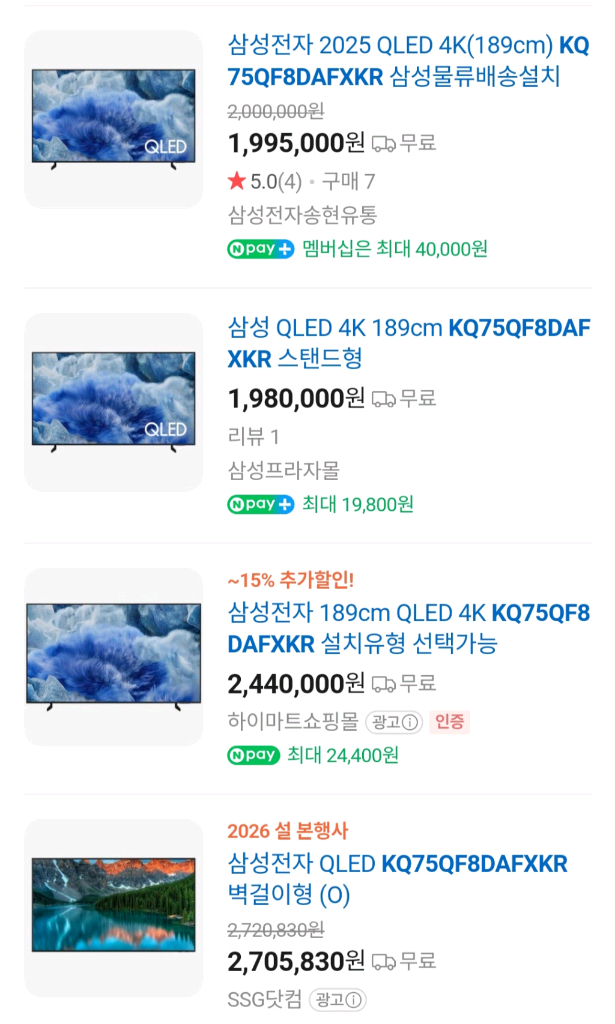The image size is (615, 1024).
Task: Tap the 광고 info badge beside 하이마트쇼핑몰
Action: pos(394,721)
